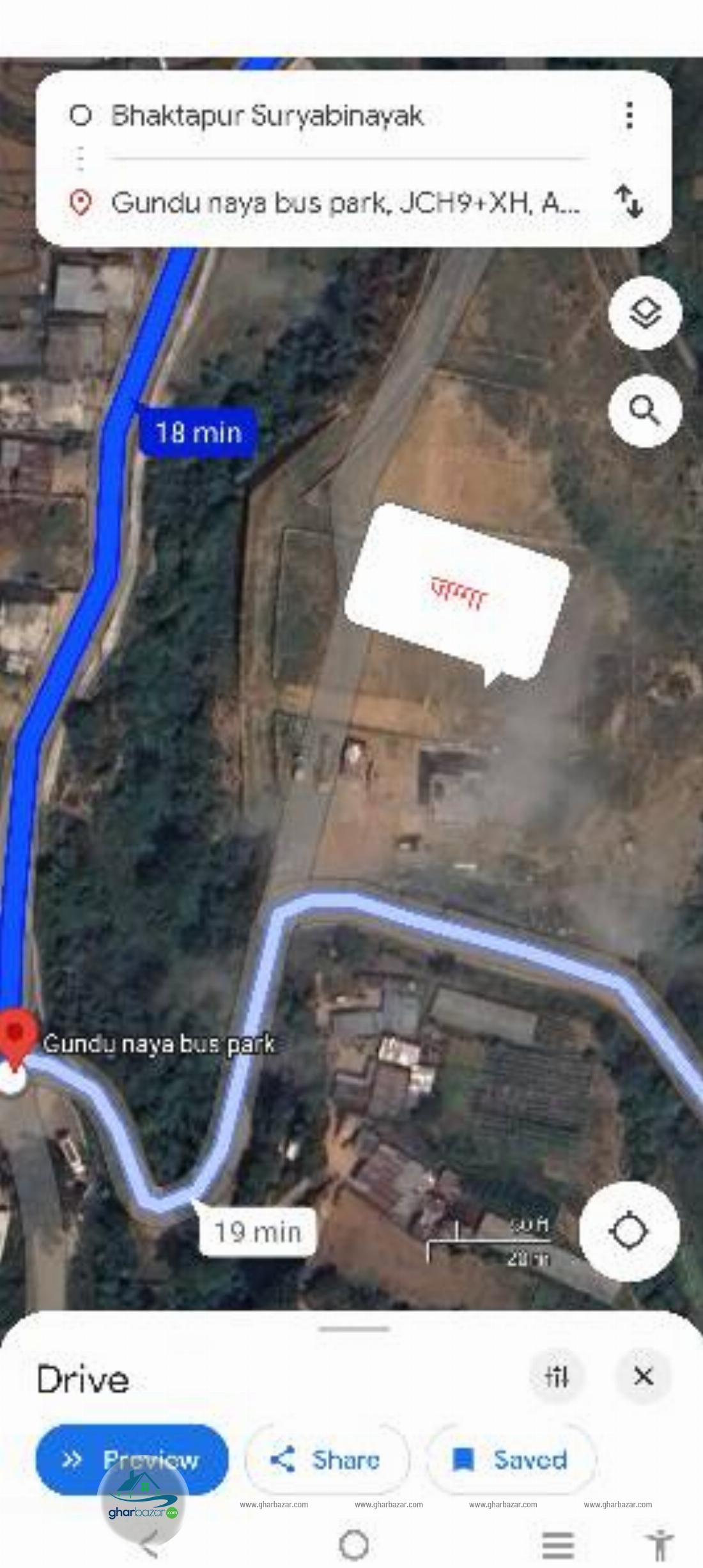Center map on my location
The image size is (703, 1568).
tap(630, 1231)
